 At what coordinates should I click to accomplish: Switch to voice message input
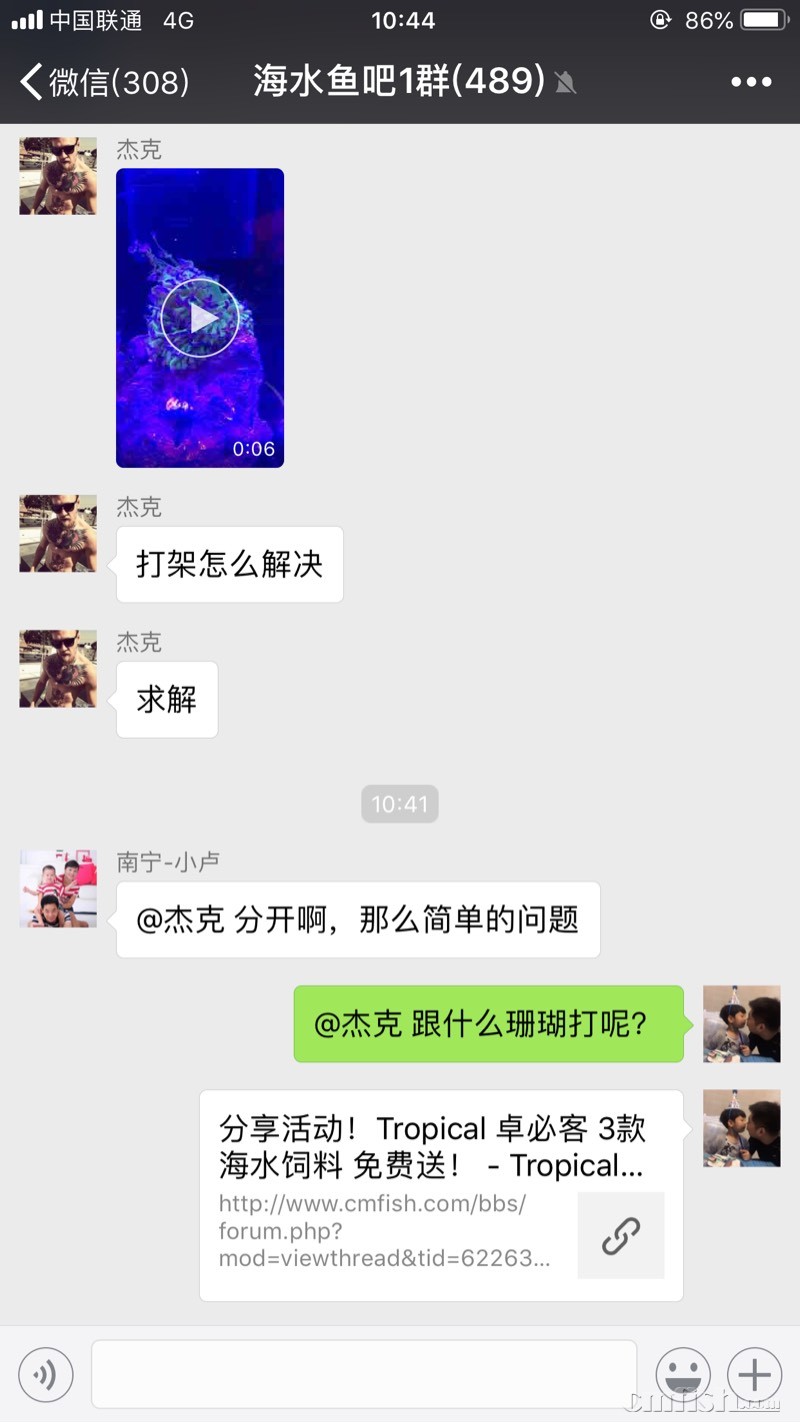coord(46,1375)
